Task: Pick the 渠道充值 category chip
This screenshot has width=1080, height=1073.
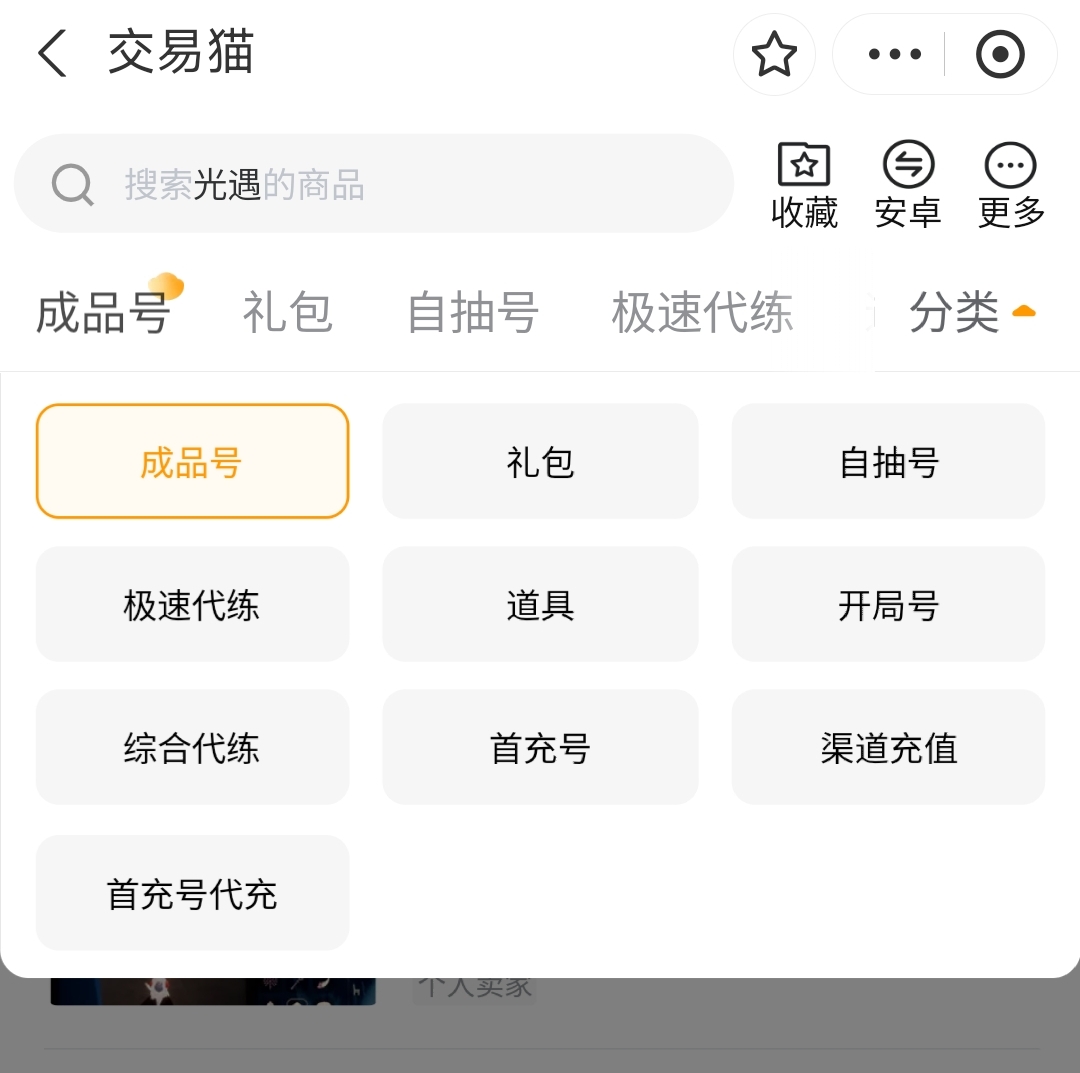Action: pyautogui.click(x=888, y=748)
